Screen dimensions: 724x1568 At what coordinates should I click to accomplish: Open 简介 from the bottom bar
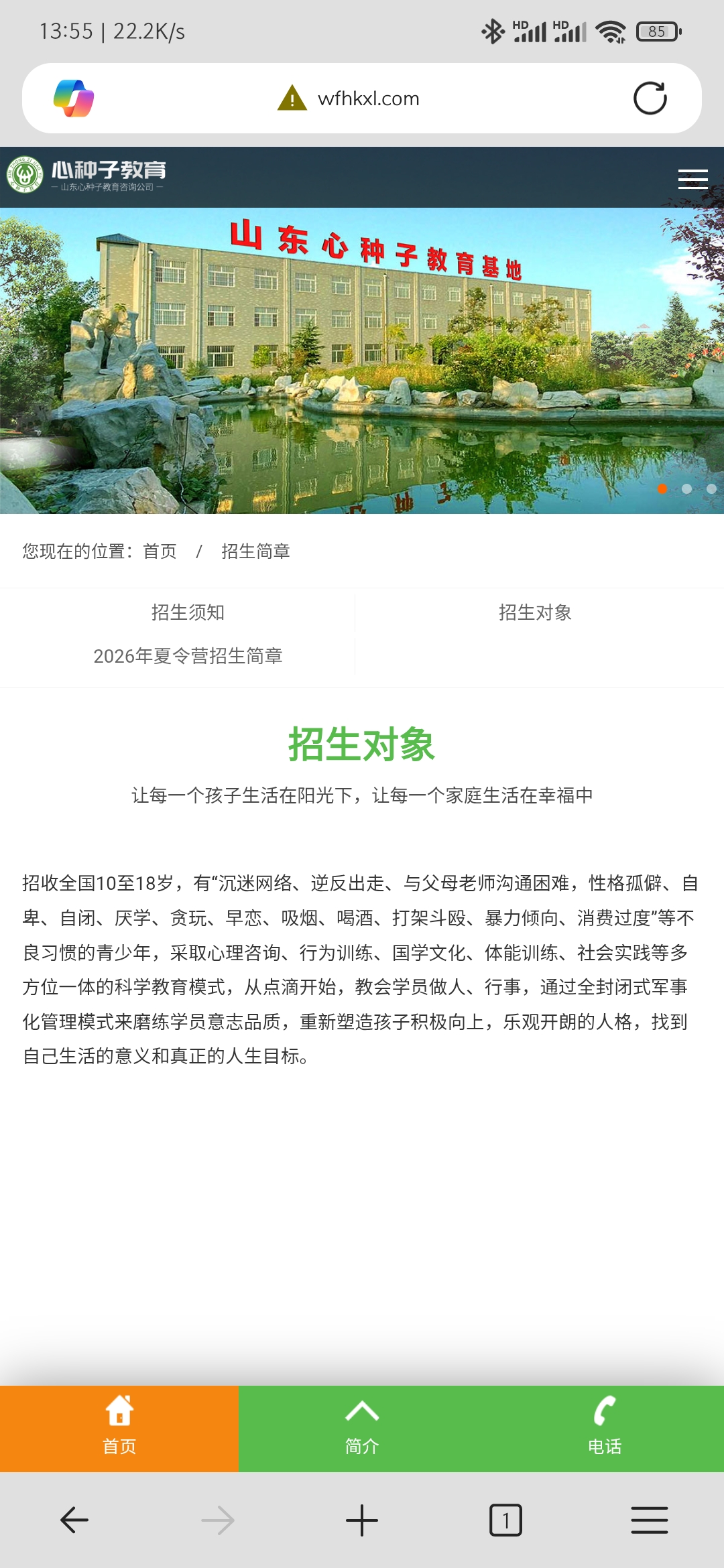pos(362,1429)
